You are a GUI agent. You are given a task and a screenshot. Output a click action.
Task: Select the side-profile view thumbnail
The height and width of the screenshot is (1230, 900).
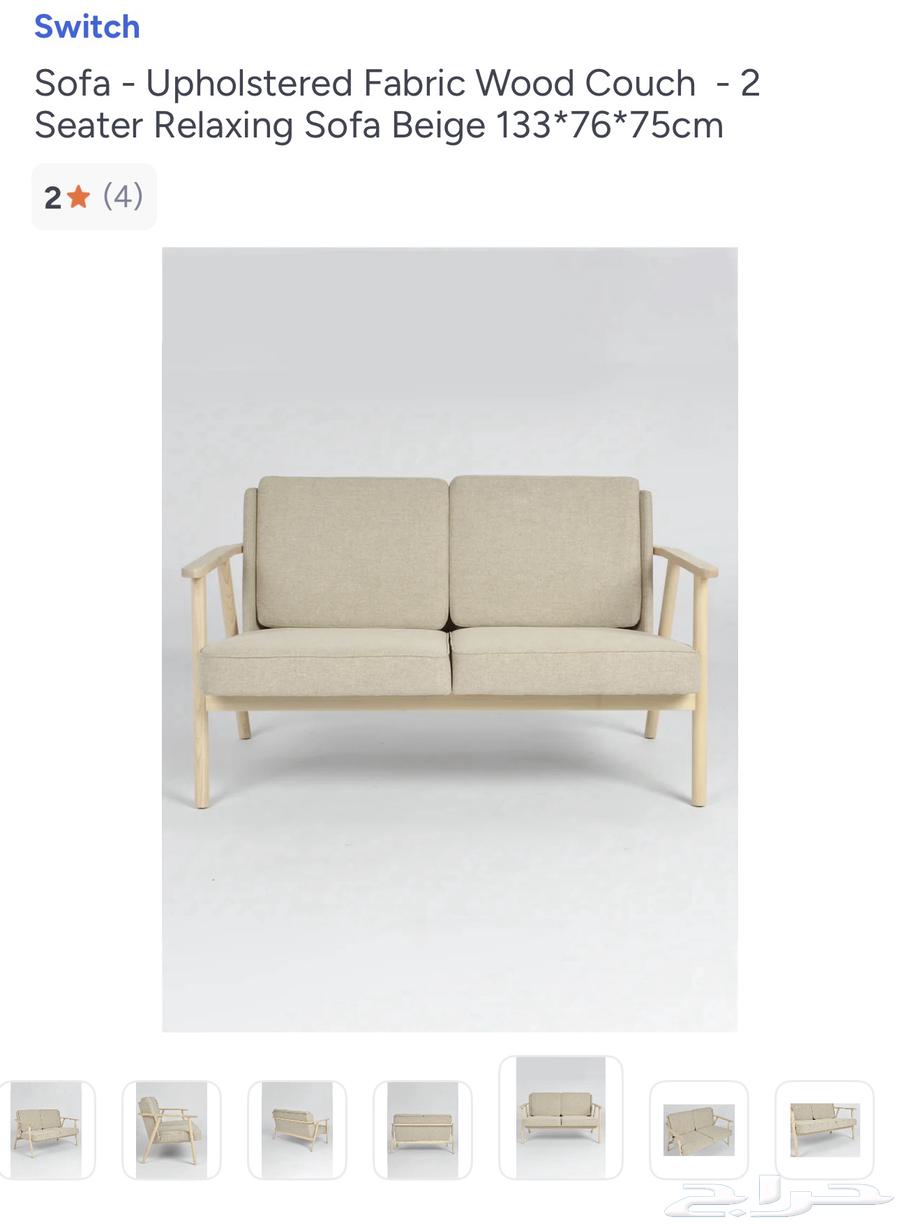coord(171,1130)
